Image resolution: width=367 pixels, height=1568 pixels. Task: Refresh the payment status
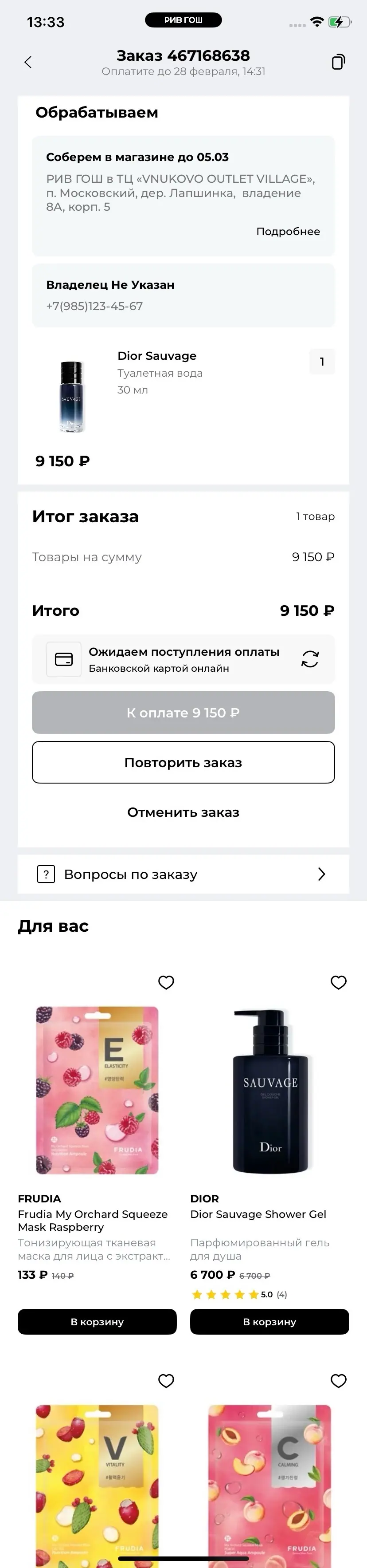coord(310,658)
